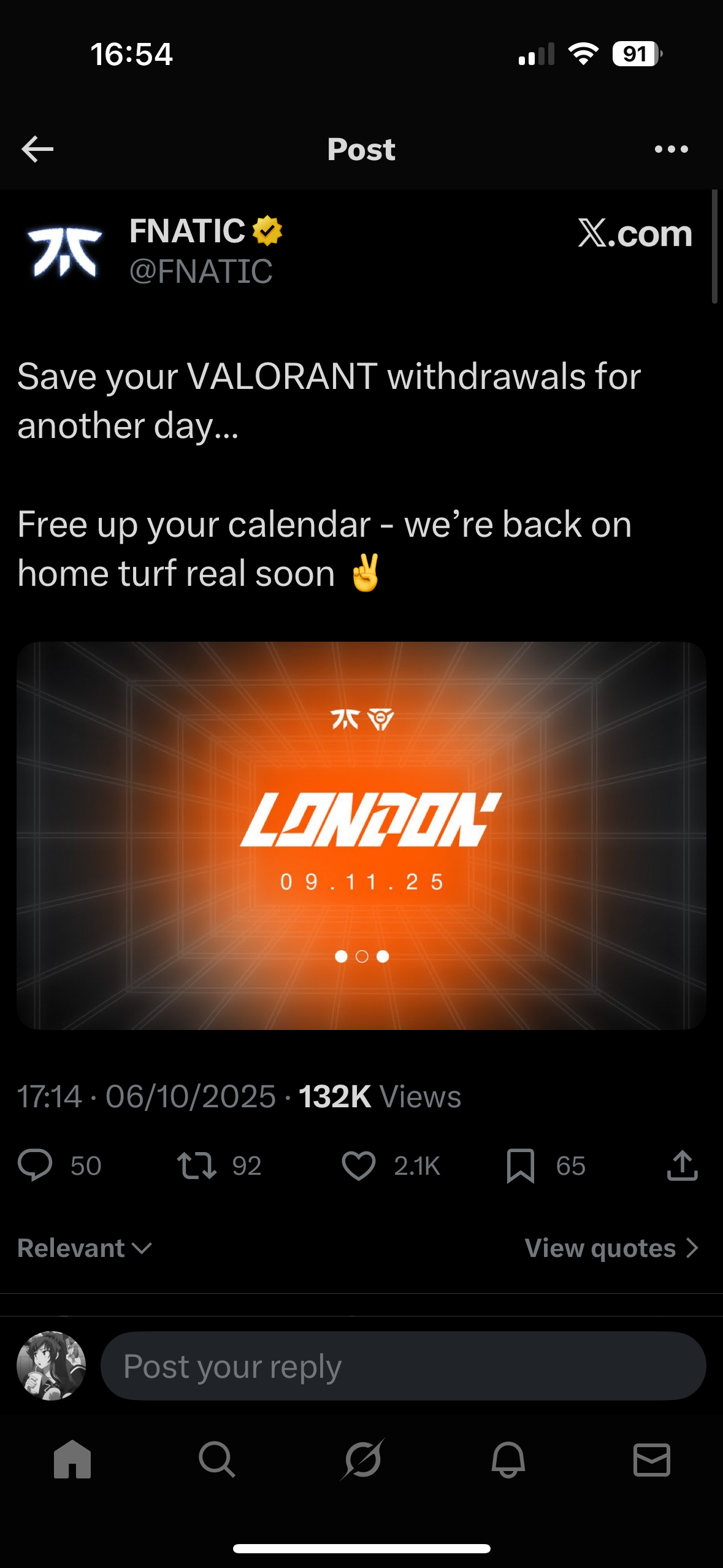Switch to the Search tab
Screen dimensions: 723x1568
(x=216, y=1459)
